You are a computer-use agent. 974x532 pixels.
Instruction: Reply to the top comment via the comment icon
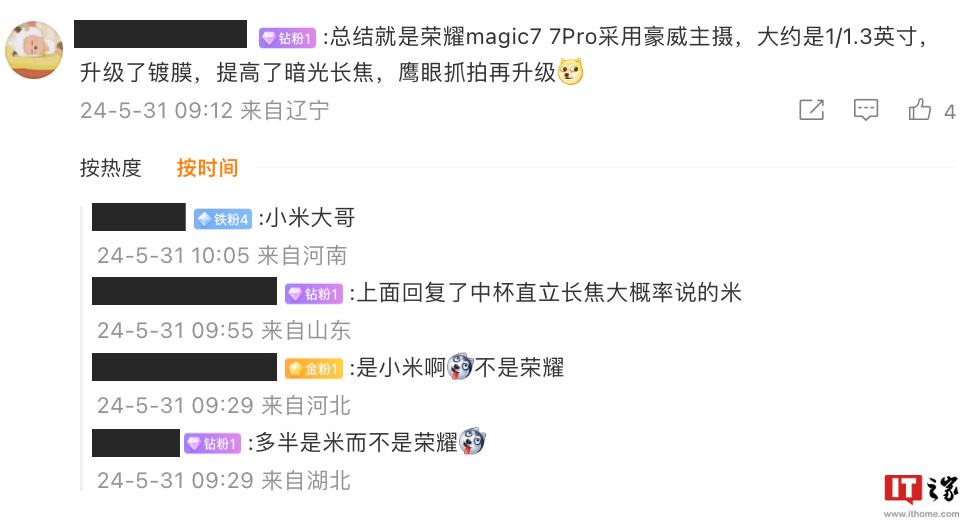(x=866, y=110)
